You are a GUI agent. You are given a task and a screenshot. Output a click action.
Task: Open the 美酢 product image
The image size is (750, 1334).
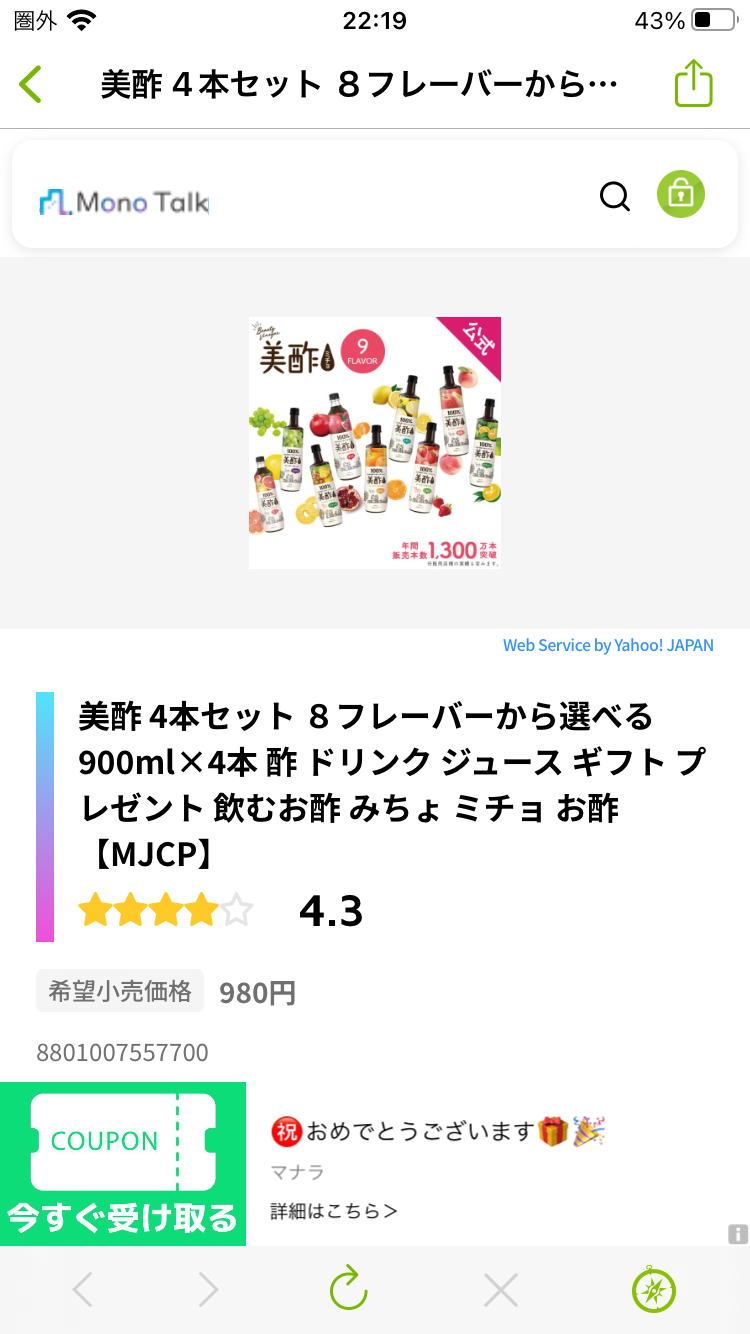(x=375, y=443)
